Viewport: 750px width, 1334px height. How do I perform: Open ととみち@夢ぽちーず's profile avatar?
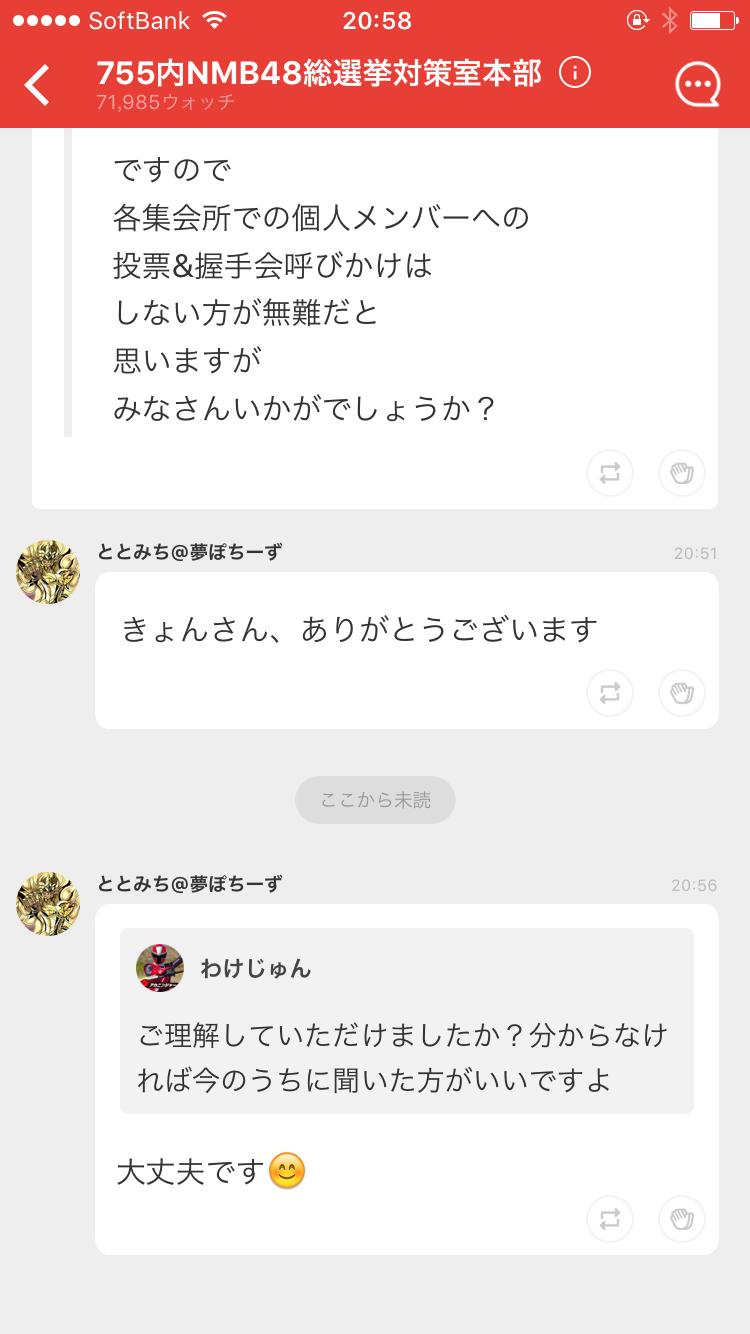tap(47, 903)
